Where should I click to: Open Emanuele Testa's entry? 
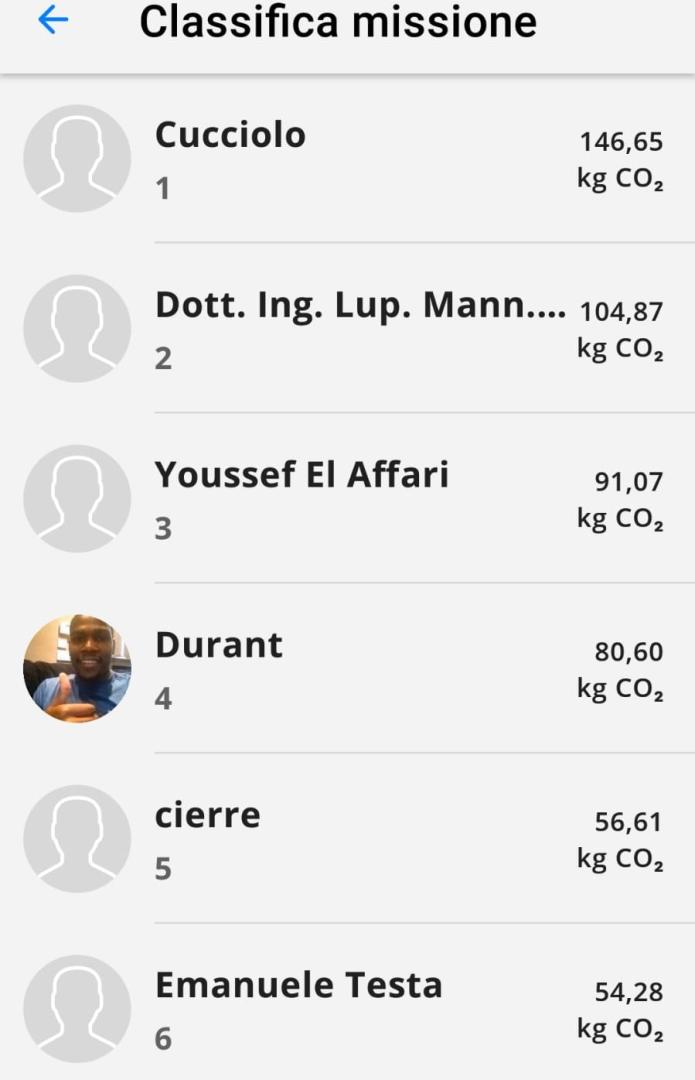coord(347,1009)
